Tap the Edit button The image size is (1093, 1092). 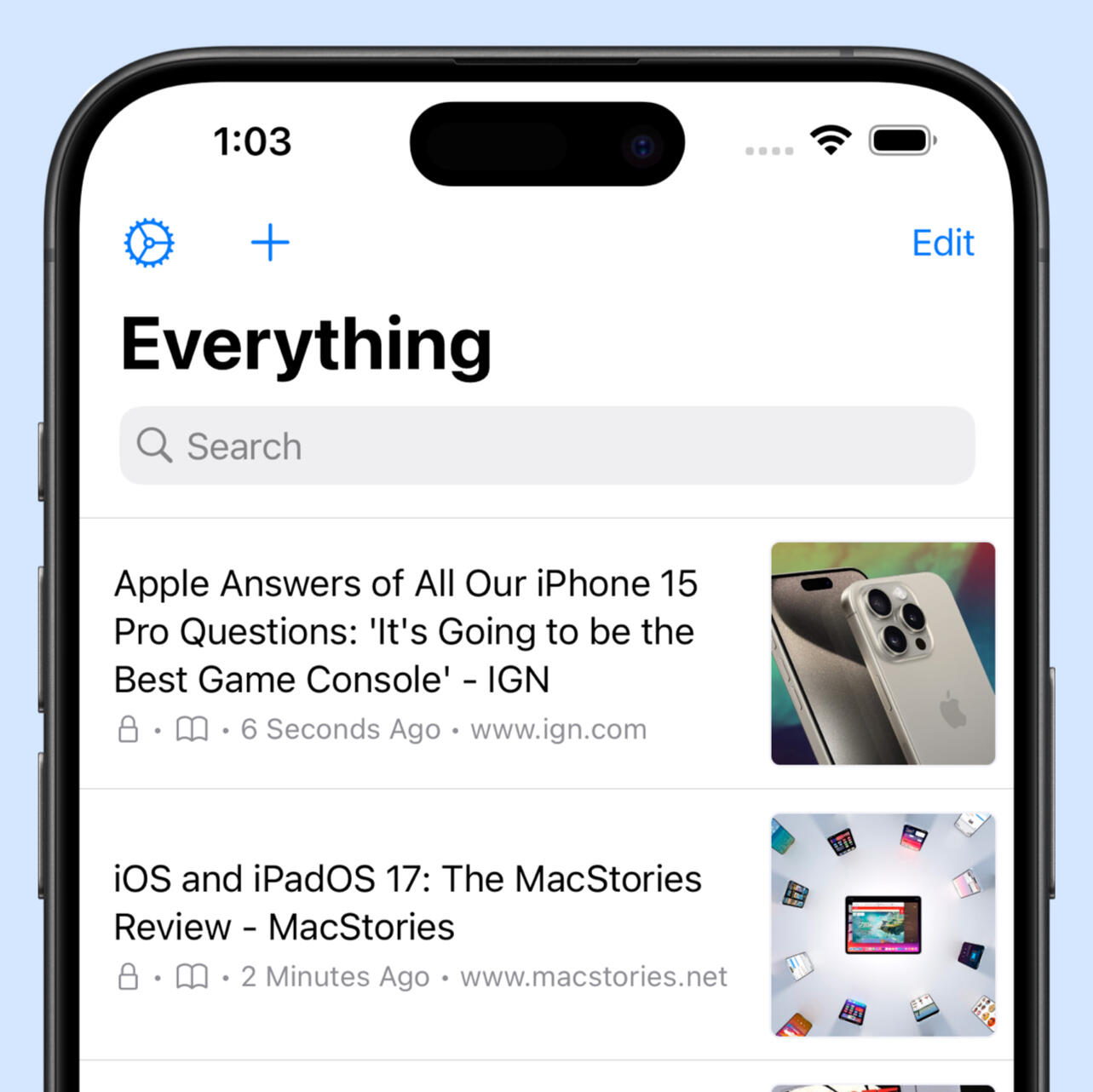[x=942, y=243]
